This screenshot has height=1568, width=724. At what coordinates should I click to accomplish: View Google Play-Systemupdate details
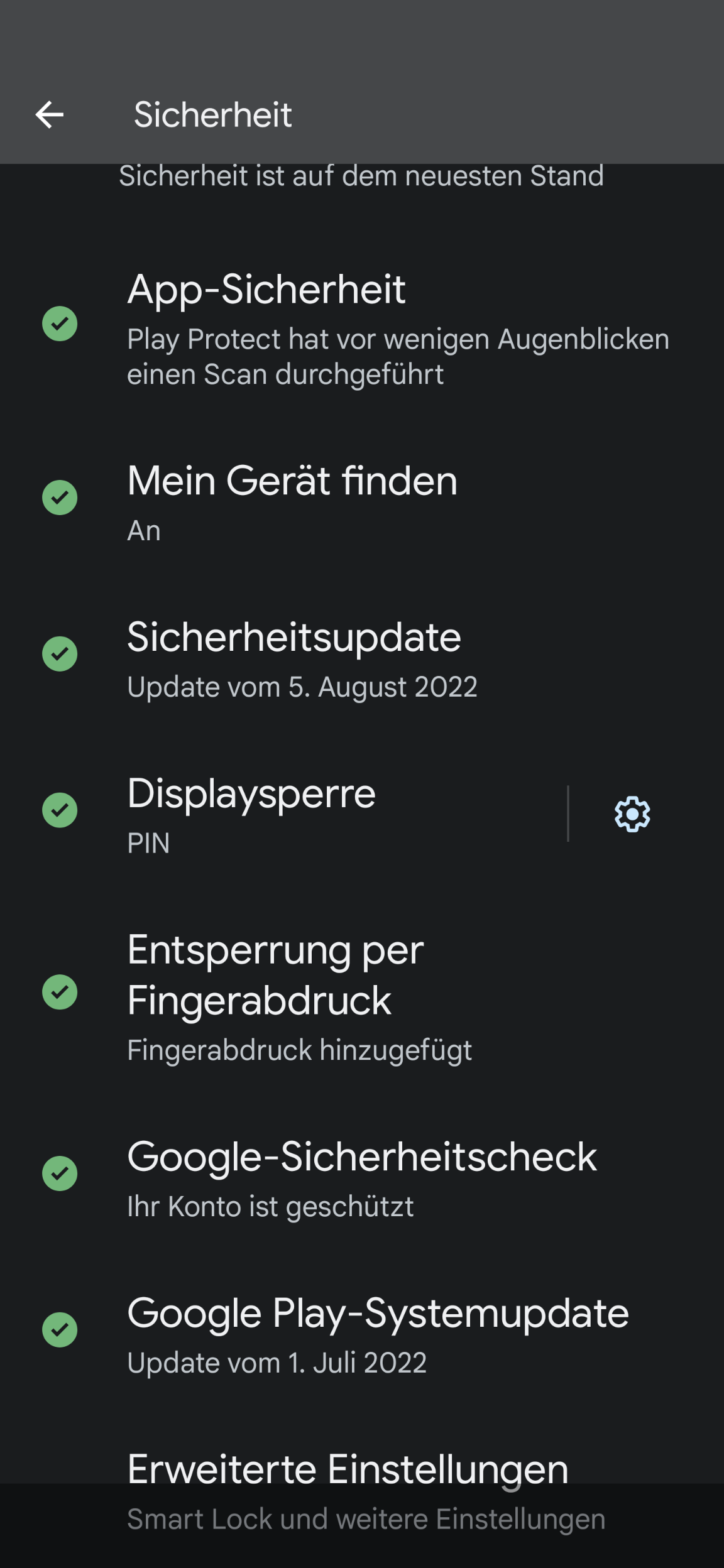(x=362, y=1333)
